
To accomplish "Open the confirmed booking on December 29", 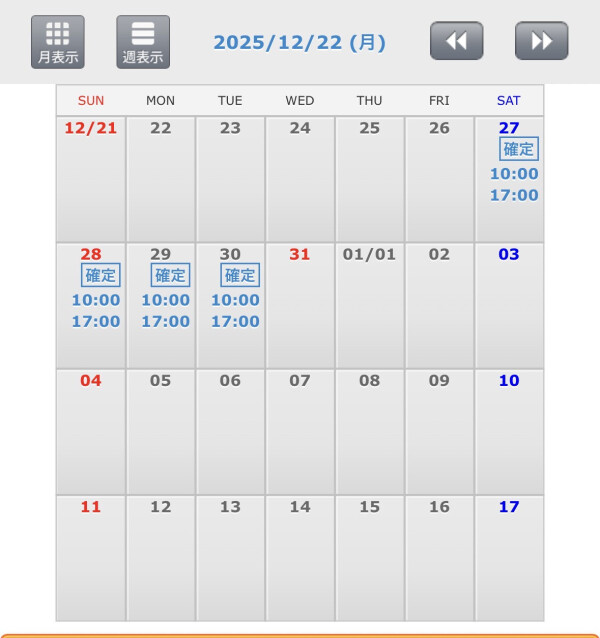I will 170,275.
